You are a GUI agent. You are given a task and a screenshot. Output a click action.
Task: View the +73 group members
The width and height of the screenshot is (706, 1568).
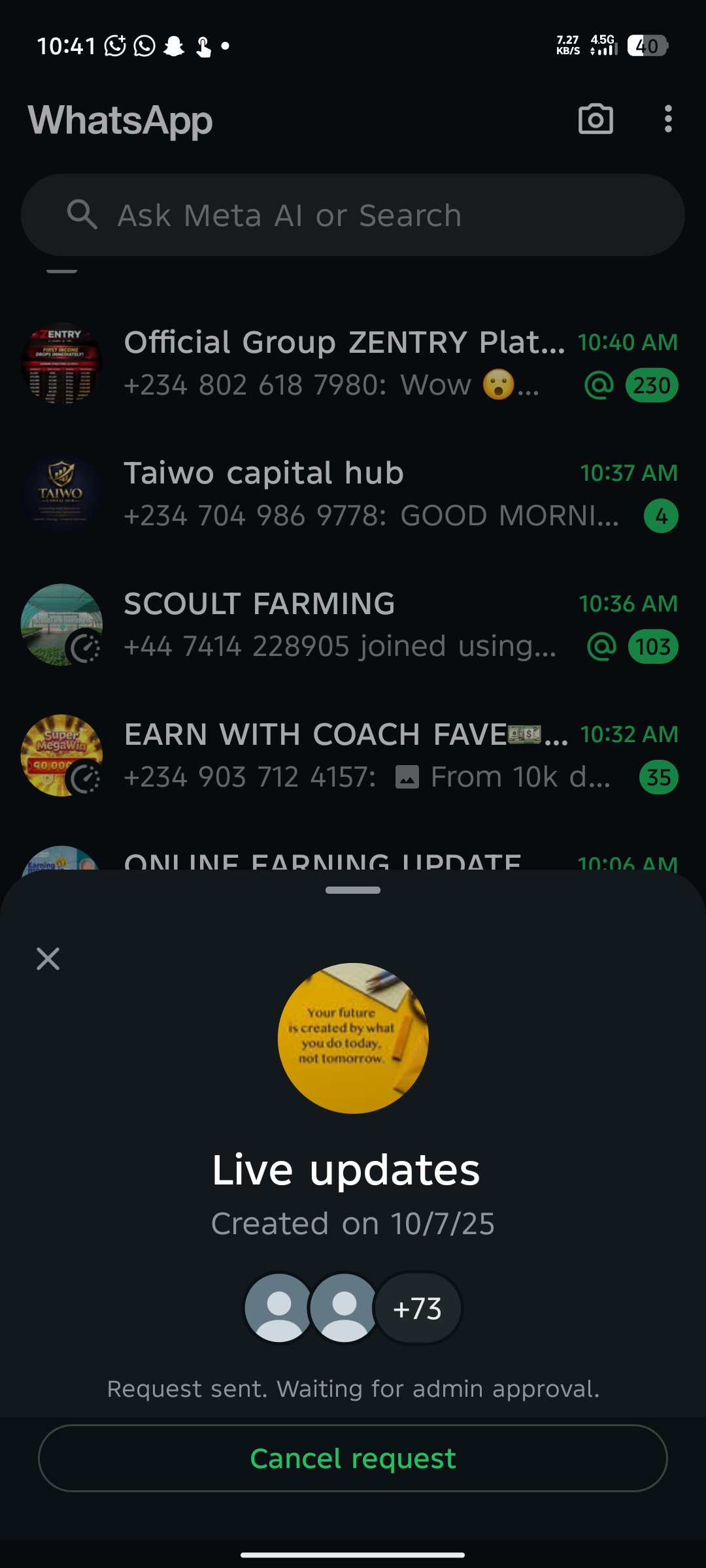point(418,1309)
